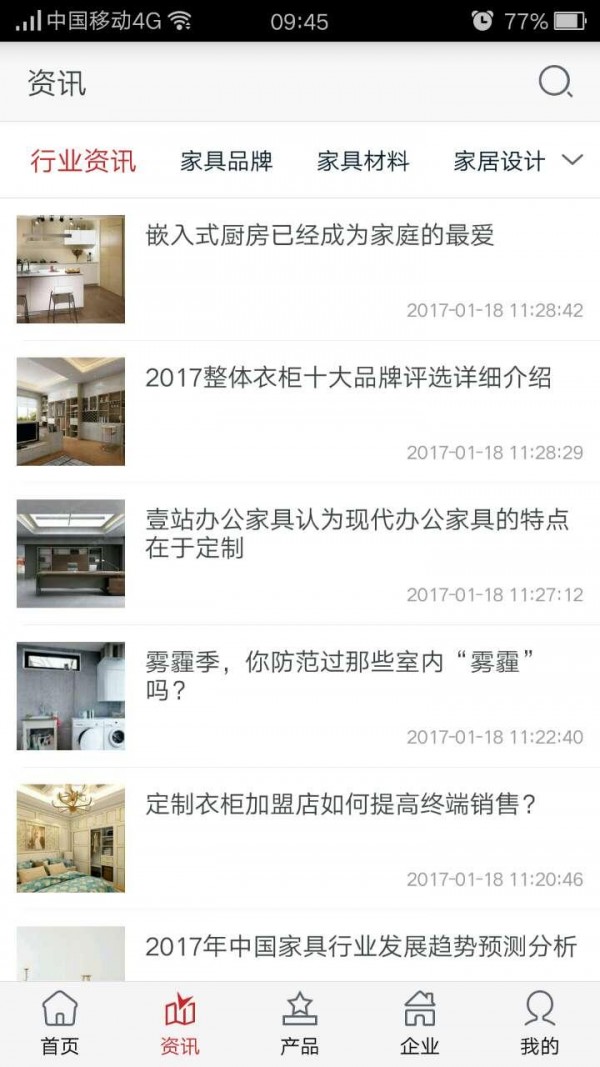This screenshot has height=1067, width=600.
Task: Switch to the 家具品牌 tab
Action: pos(226,161)
